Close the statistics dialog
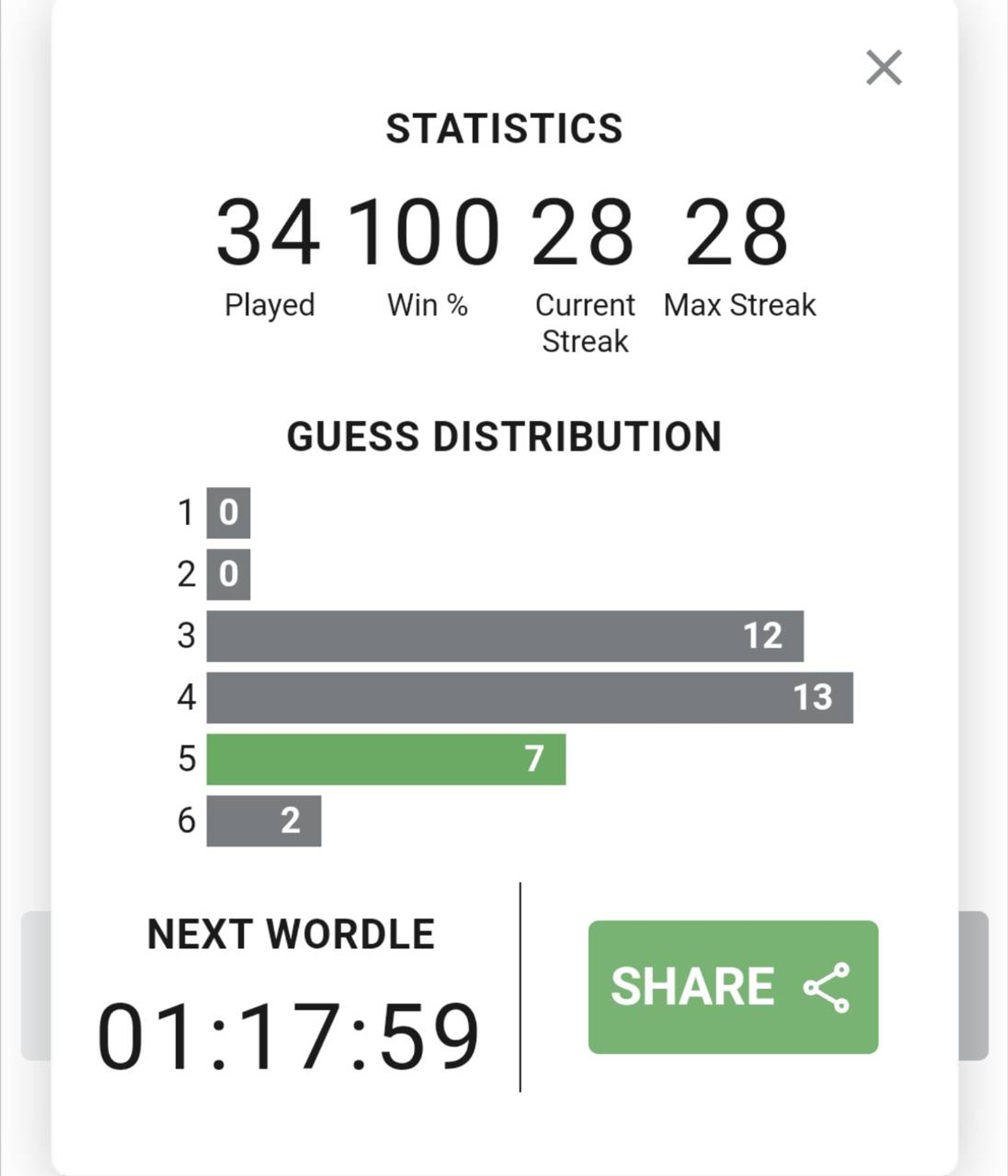 coord(883,68)
